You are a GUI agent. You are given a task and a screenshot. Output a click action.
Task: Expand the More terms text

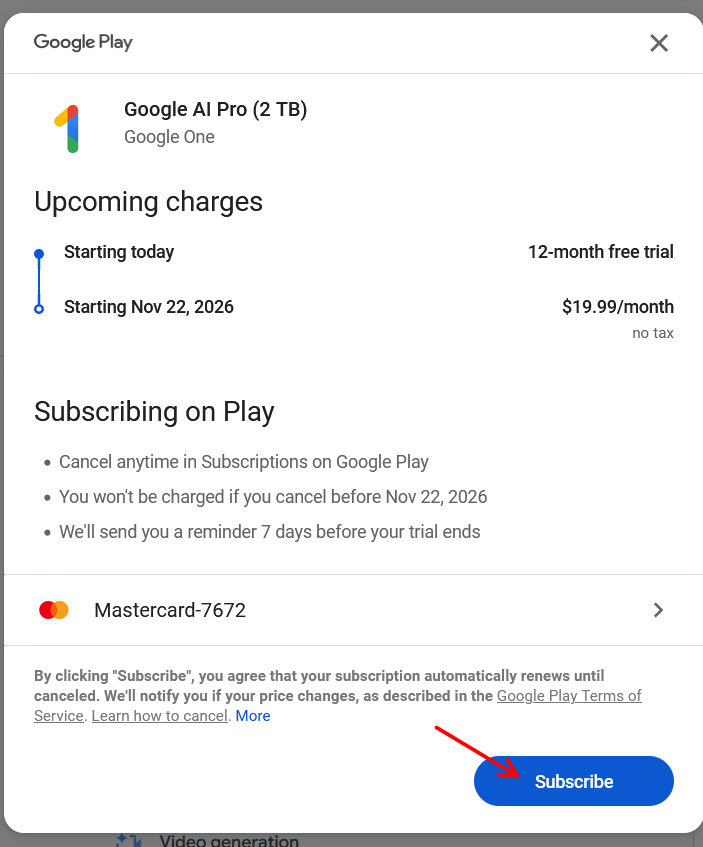pyautogui.click(x=253, y=716)
